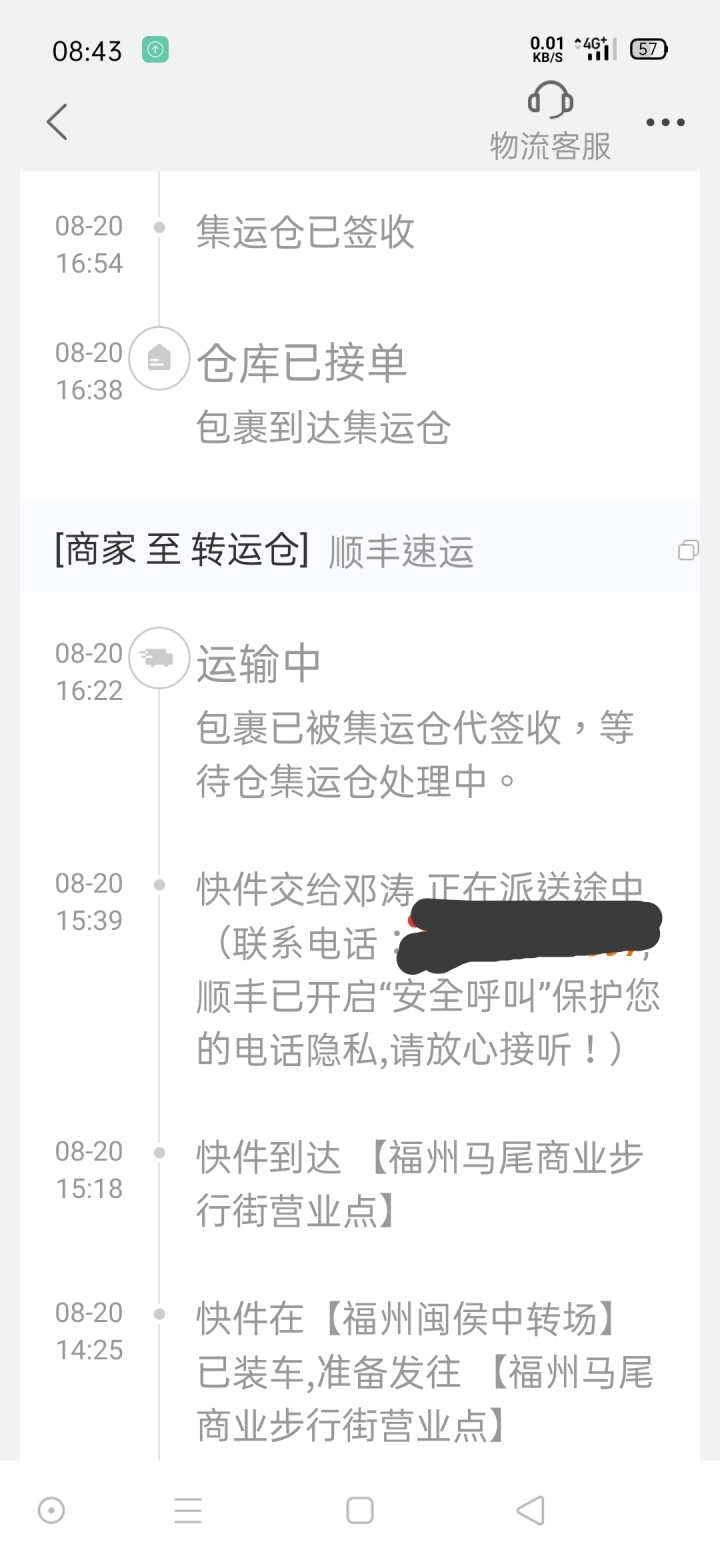This screenshot has height=1560, width=720.
Task: Open the system recent apps button
Action: [359, 1510]
